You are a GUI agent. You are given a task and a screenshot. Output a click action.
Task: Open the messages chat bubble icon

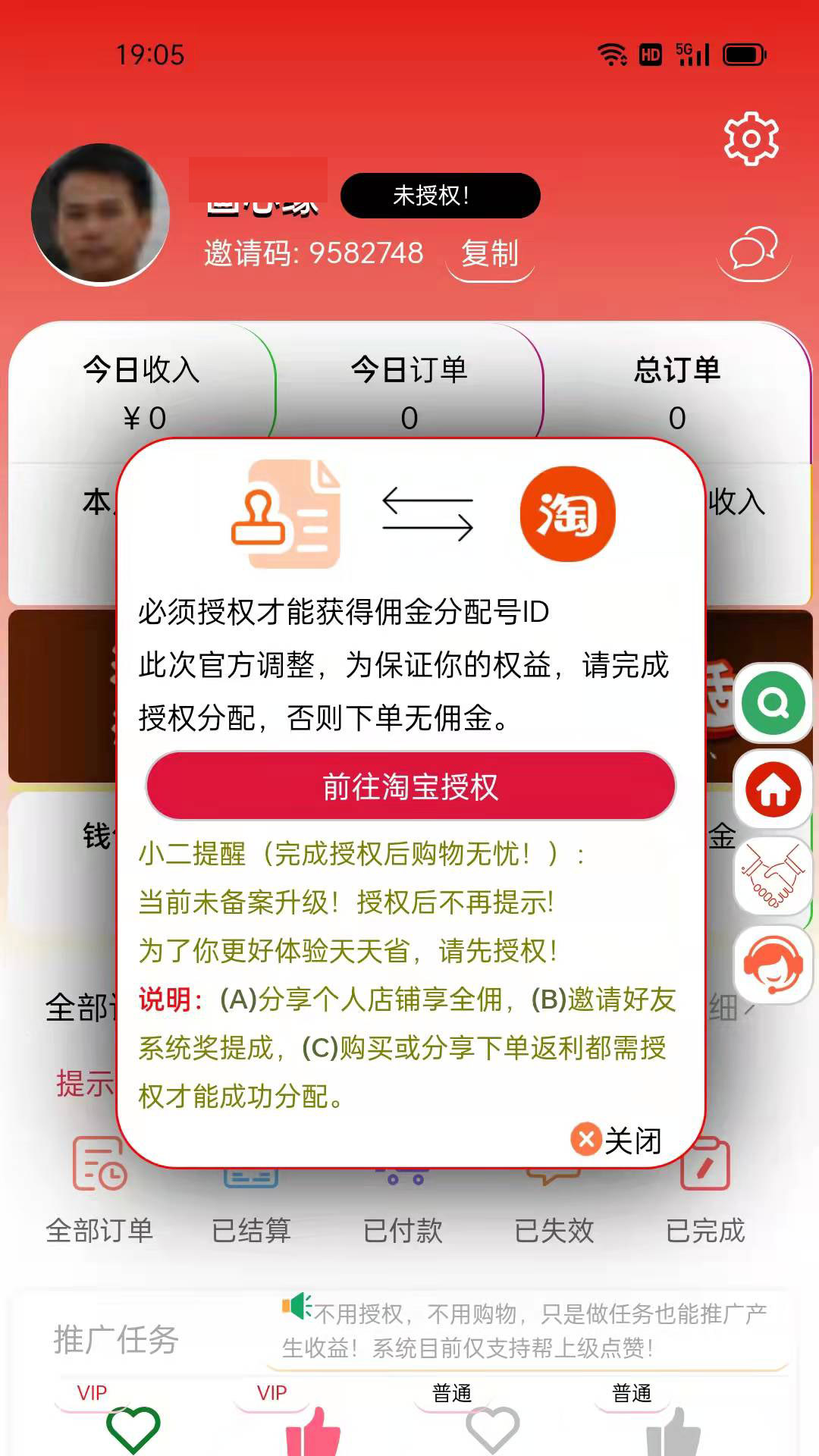753,250
